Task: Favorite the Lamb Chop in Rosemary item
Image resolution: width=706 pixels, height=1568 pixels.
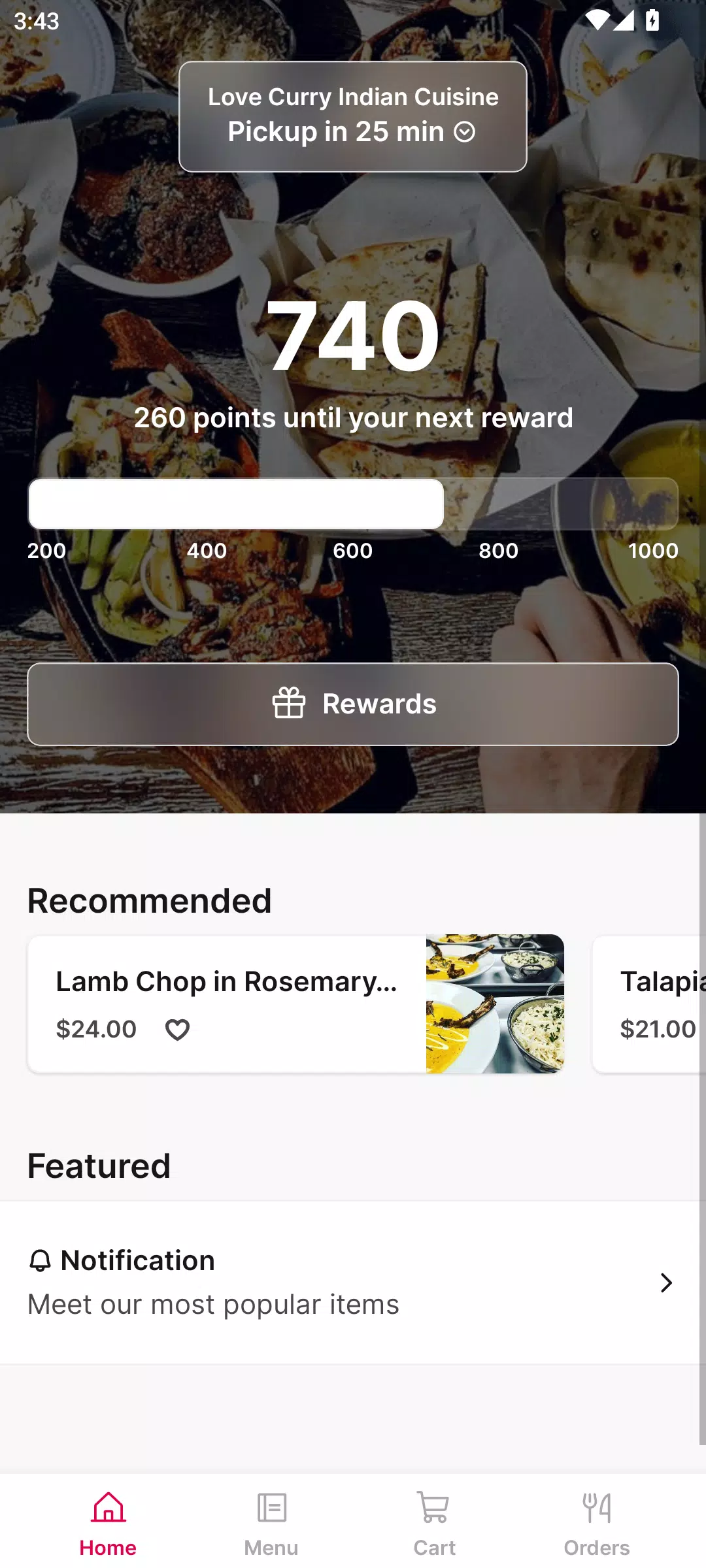Action: [177, 1030]
